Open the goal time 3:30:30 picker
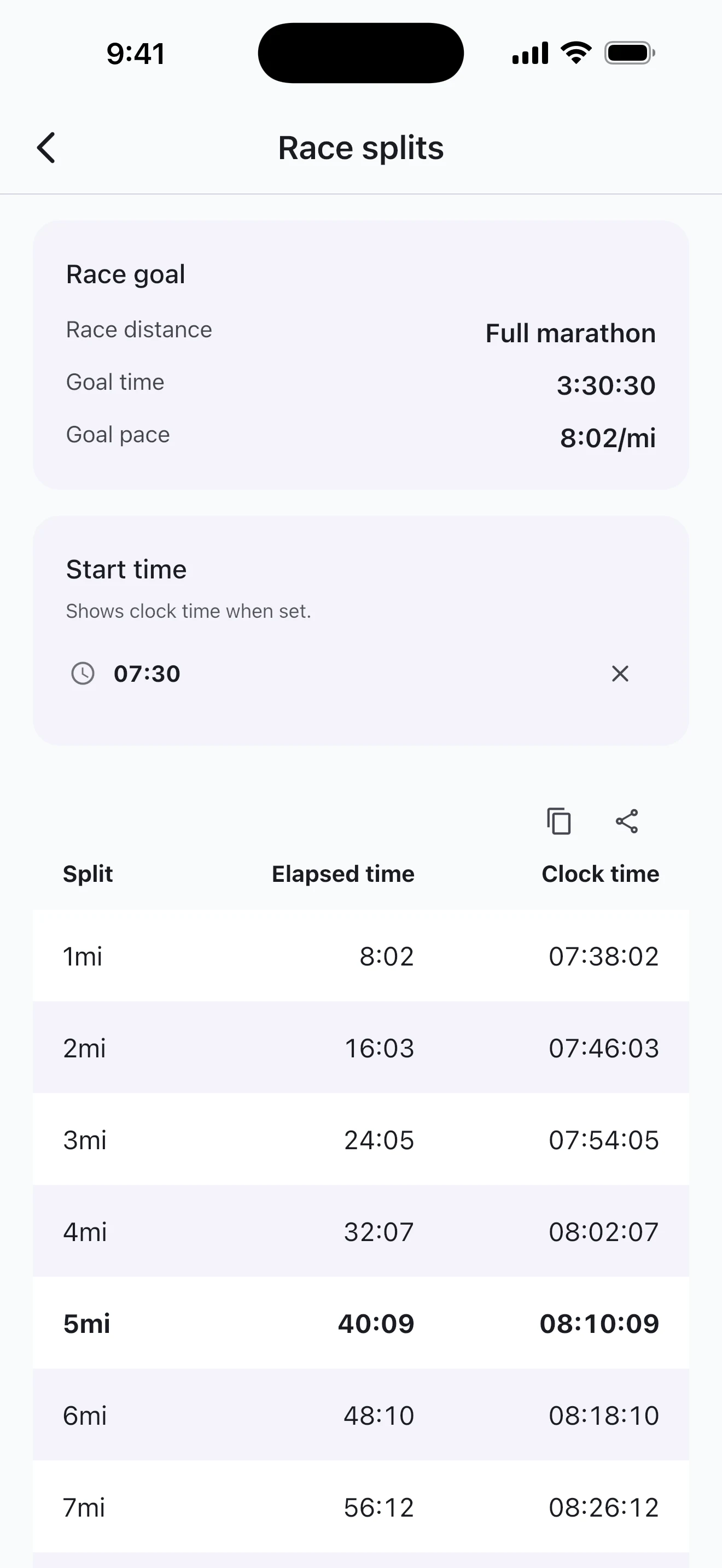 605,385
